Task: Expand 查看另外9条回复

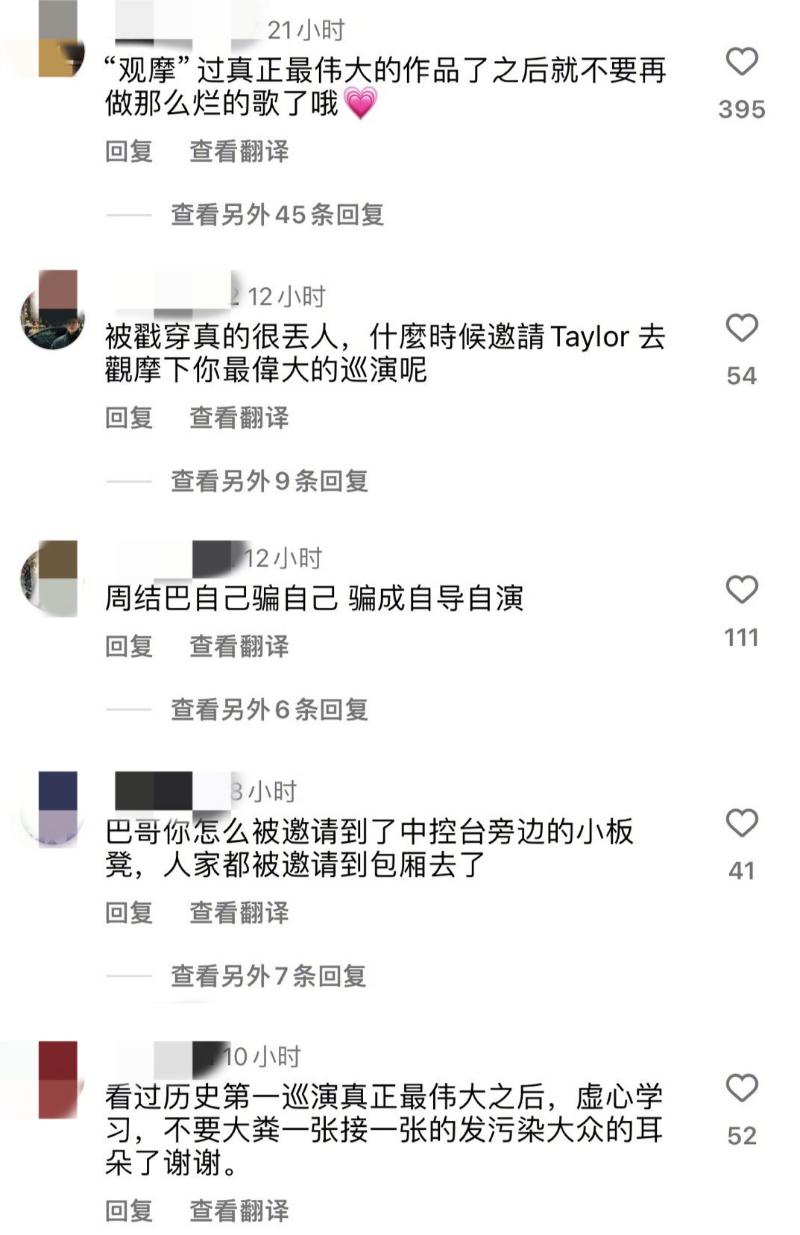Action: (x=269, y=481)
